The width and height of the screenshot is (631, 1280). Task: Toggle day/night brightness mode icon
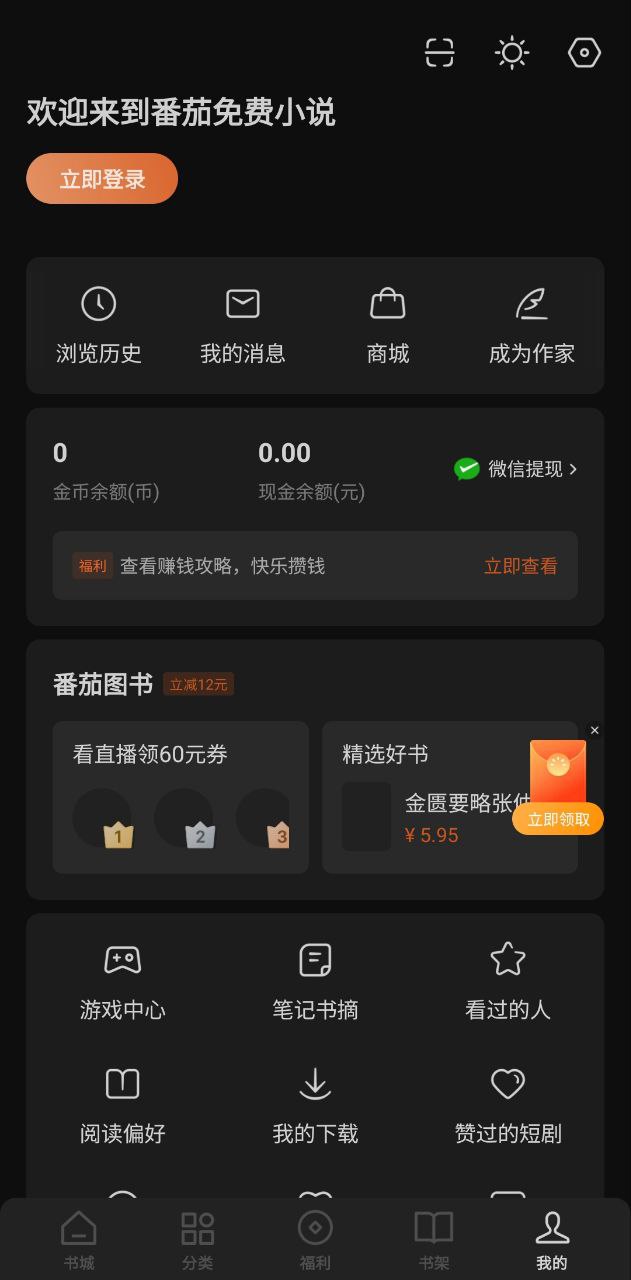tap(512, 53)
